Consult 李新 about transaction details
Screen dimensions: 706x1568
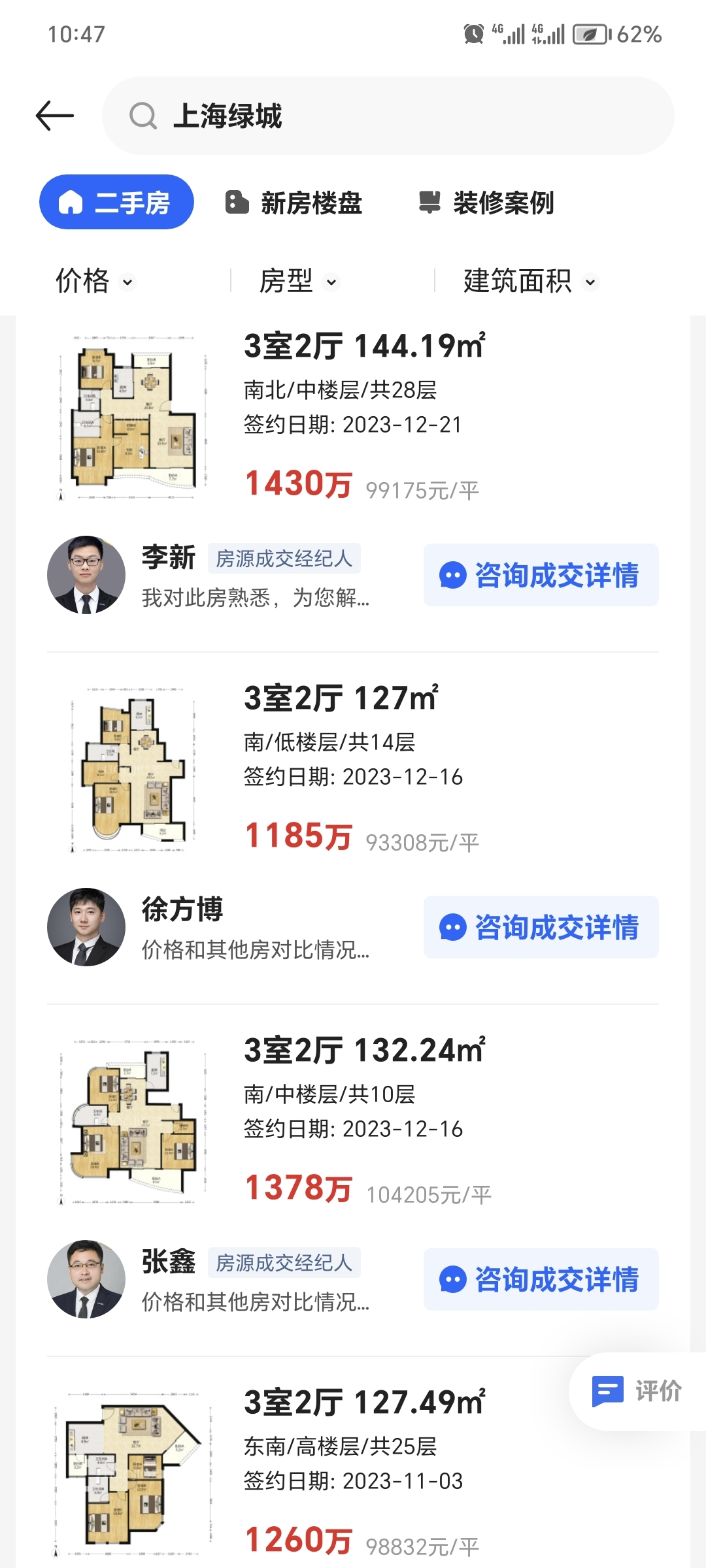point(541,575)
